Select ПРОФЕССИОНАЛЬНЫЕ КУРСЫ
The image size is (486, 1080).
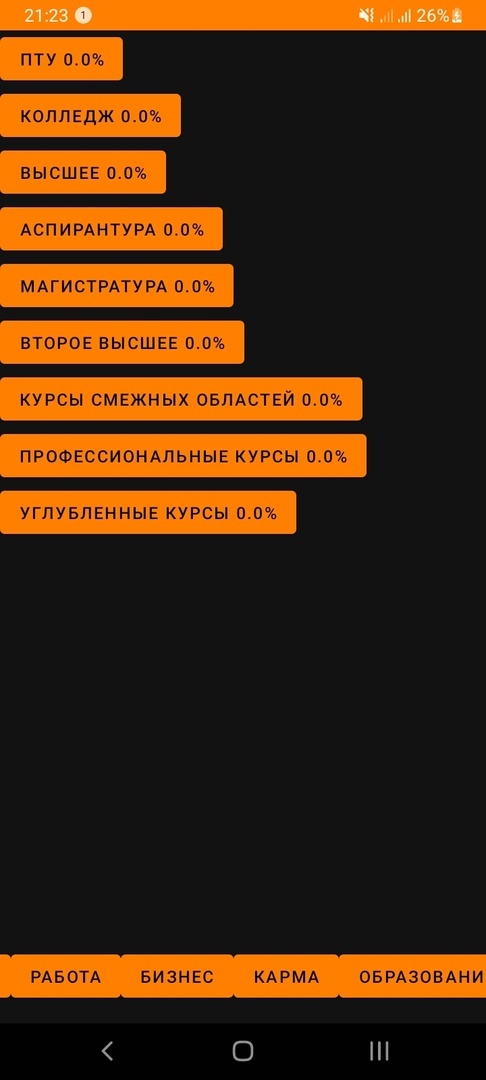tap(183, 456)
